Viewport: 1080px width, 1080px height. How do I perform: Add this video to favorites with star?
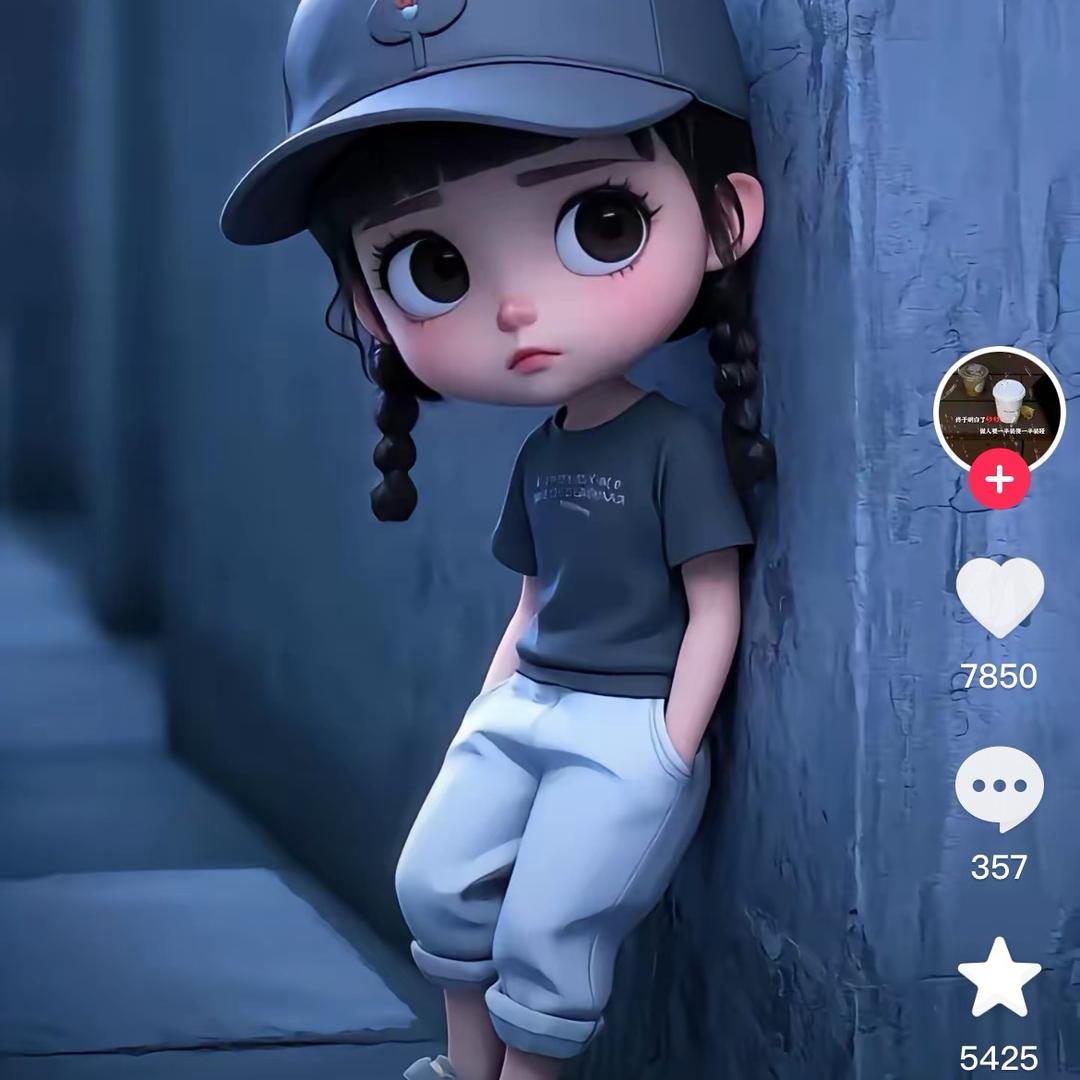coord(999,977)
